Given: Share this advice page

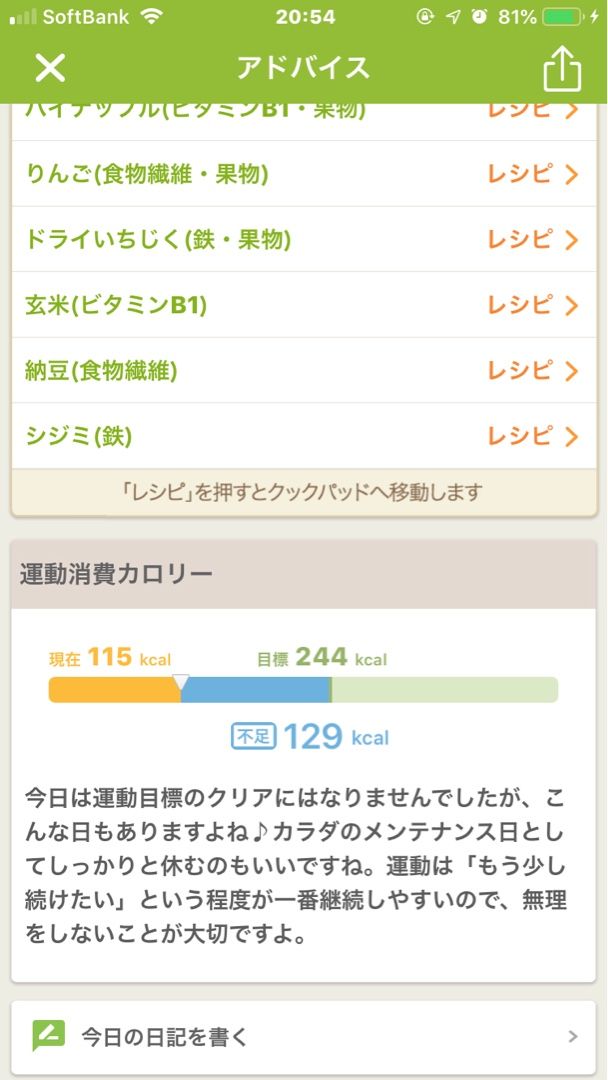Looking at the screenshot, I should pyautogui.click(x=561, y=68).
